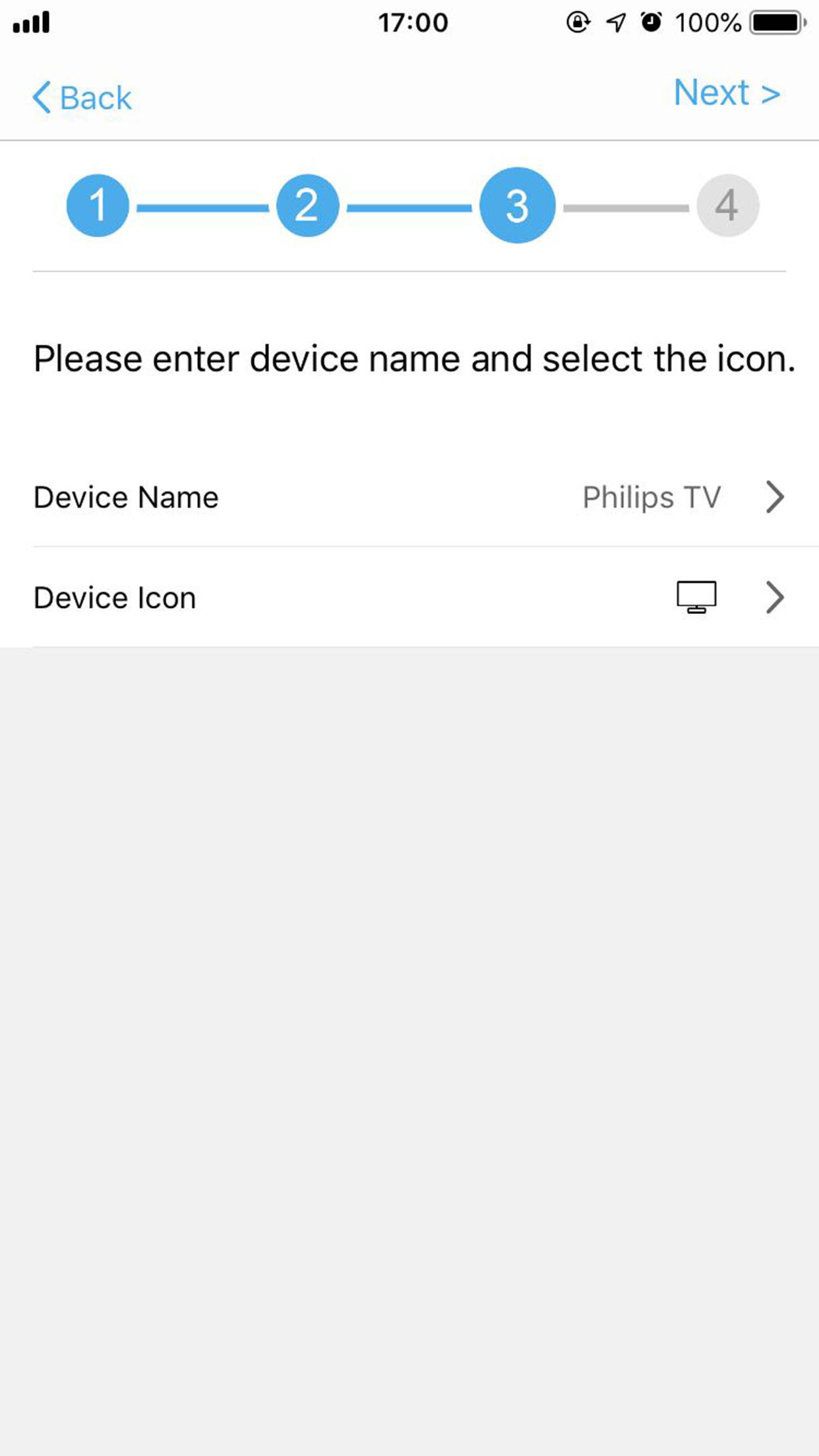Click the orientation lock icon

[x=575, y=22]
